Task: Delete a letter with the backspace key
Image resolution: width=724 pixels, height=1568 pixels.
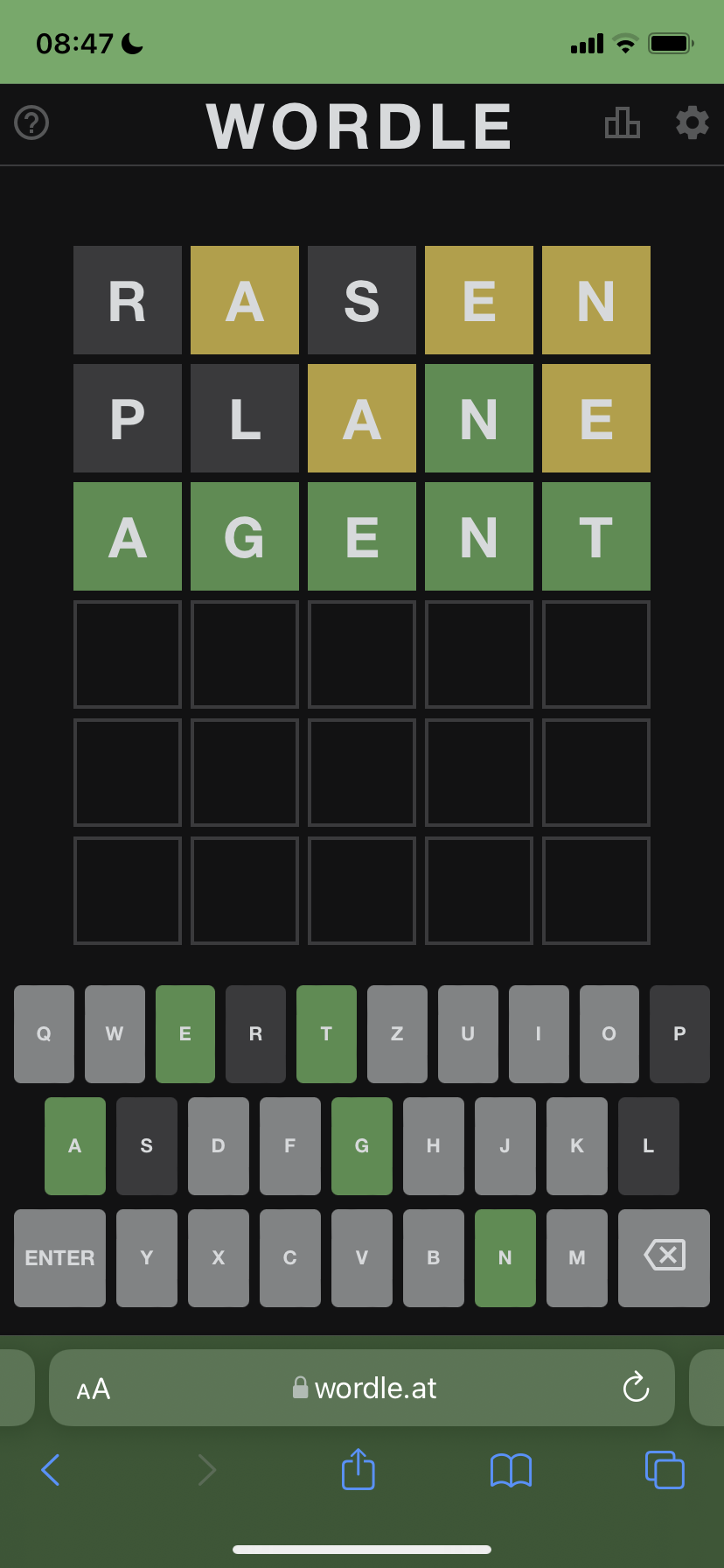Action: [664, 1257]
